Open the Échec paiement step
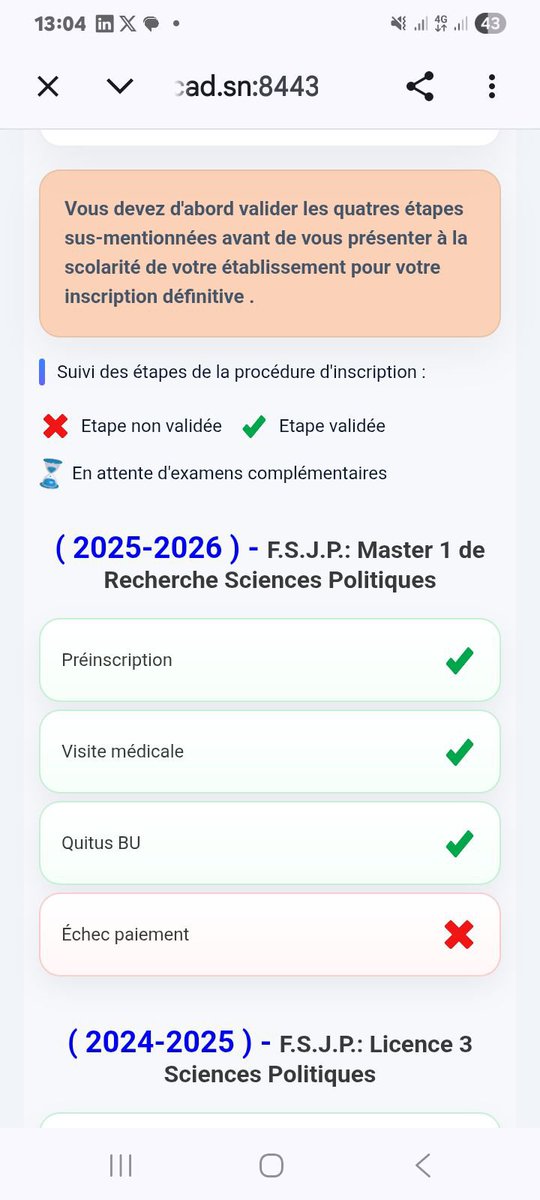This screenshot has width=540, height=1200. pos(270,934)
